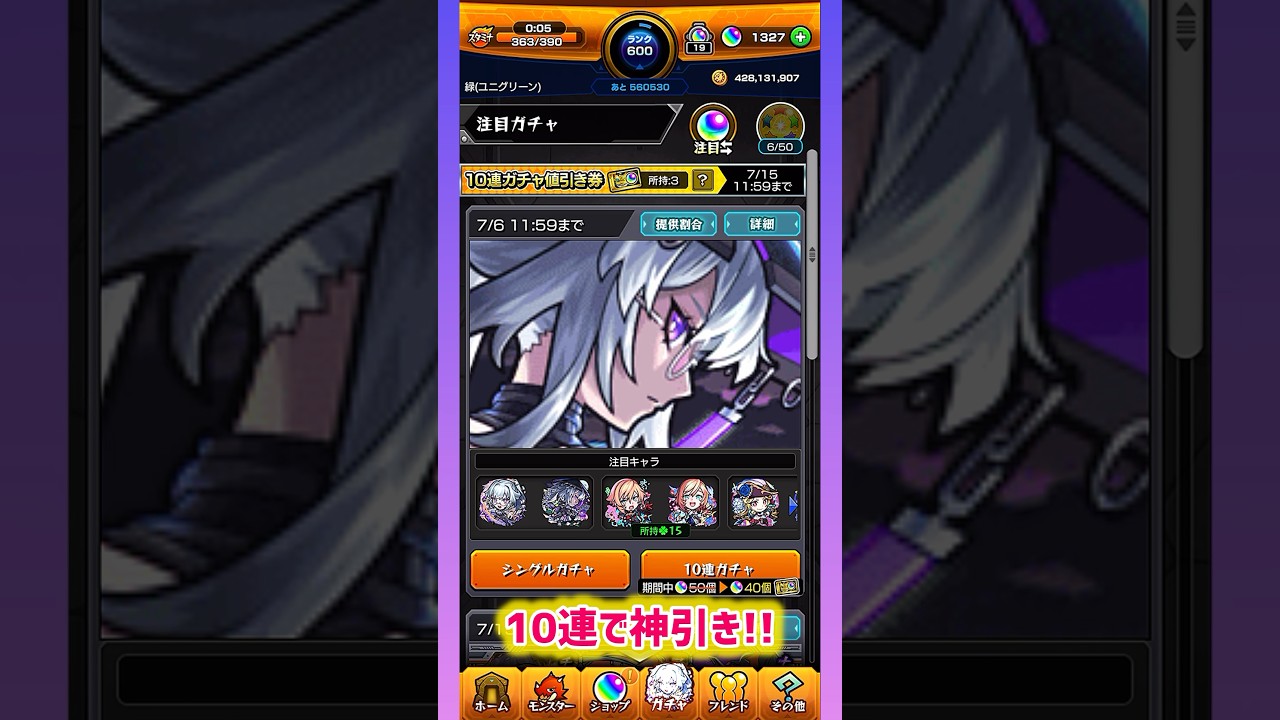This screenshot has width=1280, height=720.
Task: Open the ショップ tab
Action: 610,693
